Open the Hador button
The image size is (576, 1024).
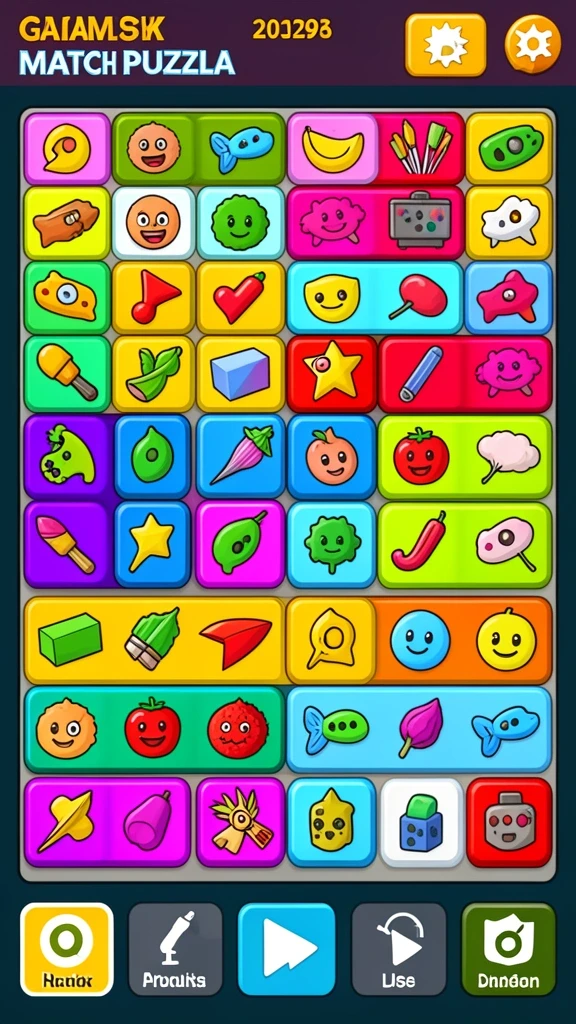click(67, 949)
